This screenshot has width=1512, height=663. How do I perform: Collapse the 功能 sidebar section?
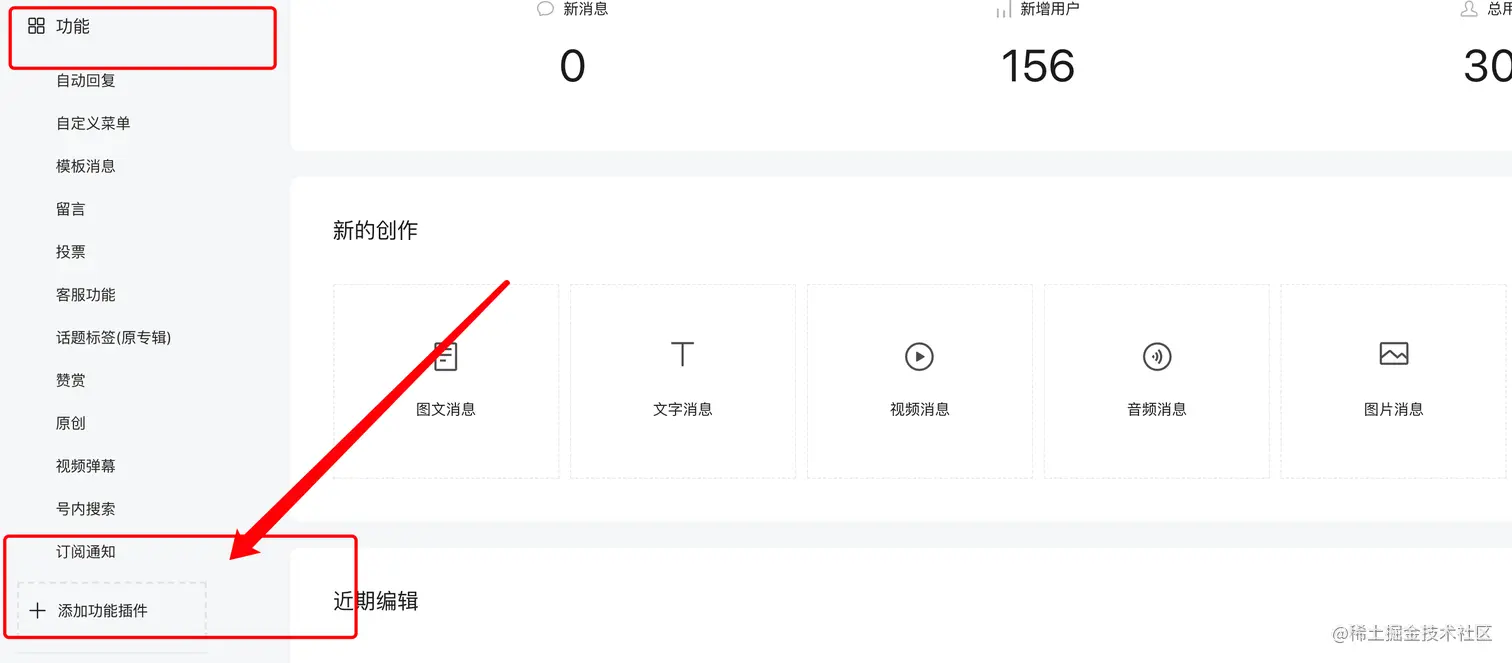[x=73, y=27]
